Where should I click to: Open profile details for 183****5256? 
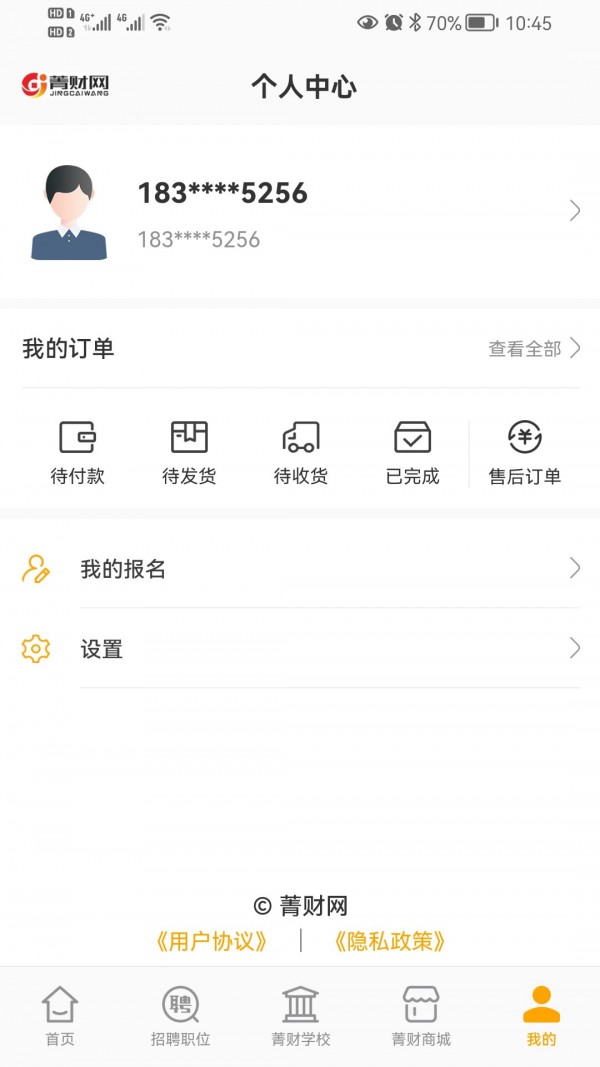pyautogui.click(x=300, y=211)
